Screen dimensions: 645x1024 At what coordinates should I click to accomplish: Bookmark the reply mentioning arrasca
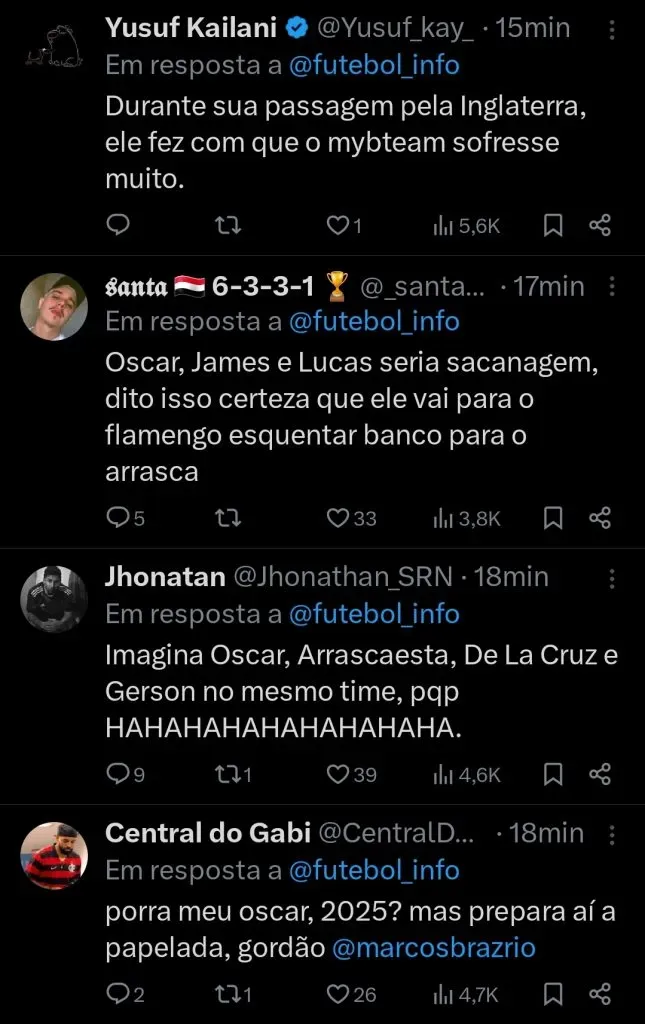(x=552, y=518)
